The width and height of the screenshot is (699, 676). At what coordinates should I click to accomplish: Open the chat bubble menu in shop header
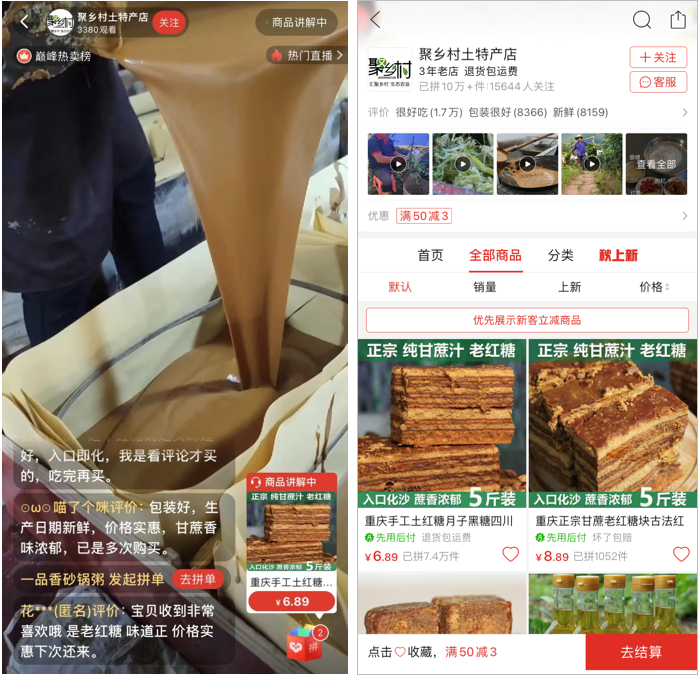(677, 20)
